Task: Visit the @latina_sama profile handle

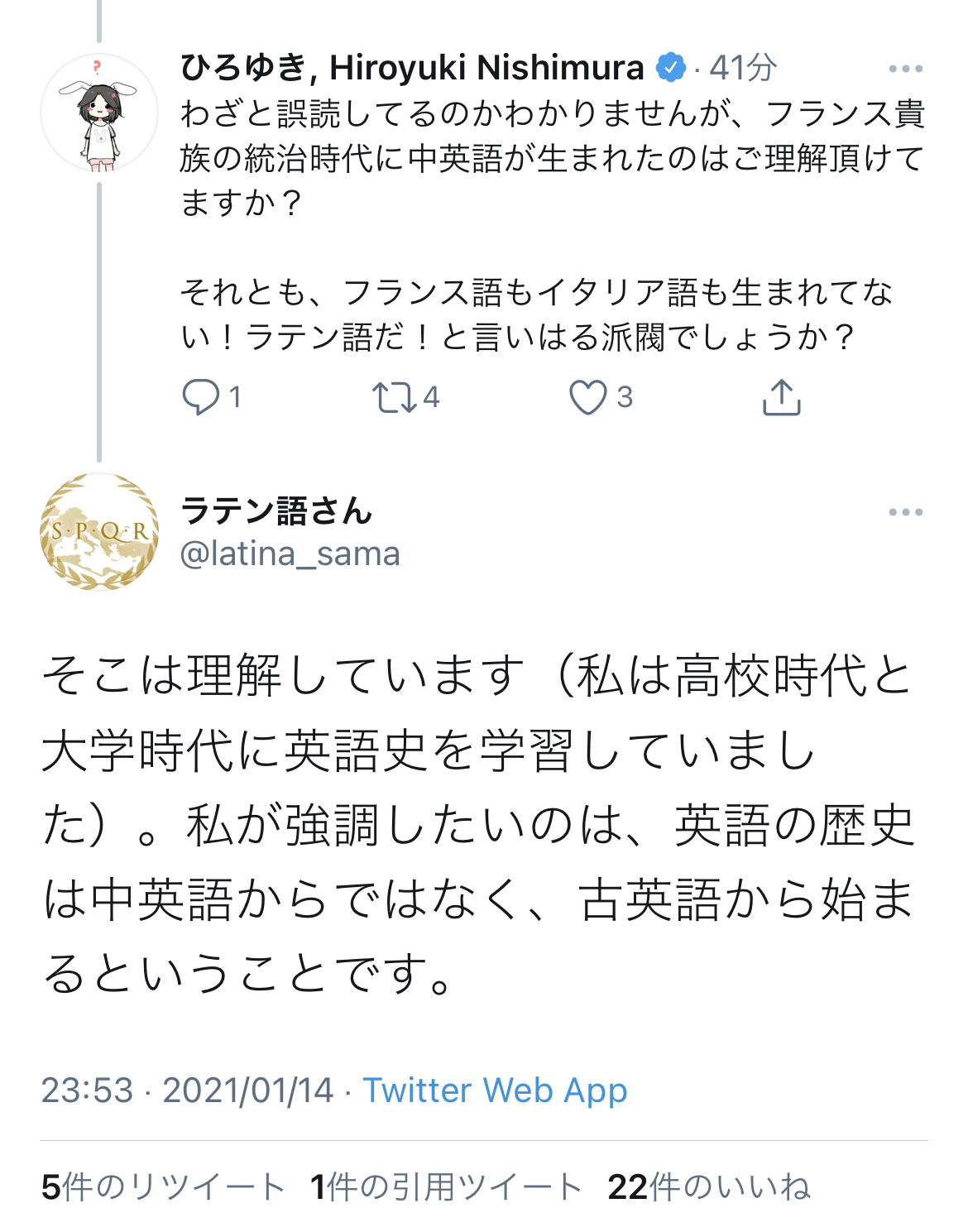Action: point(290,554)
